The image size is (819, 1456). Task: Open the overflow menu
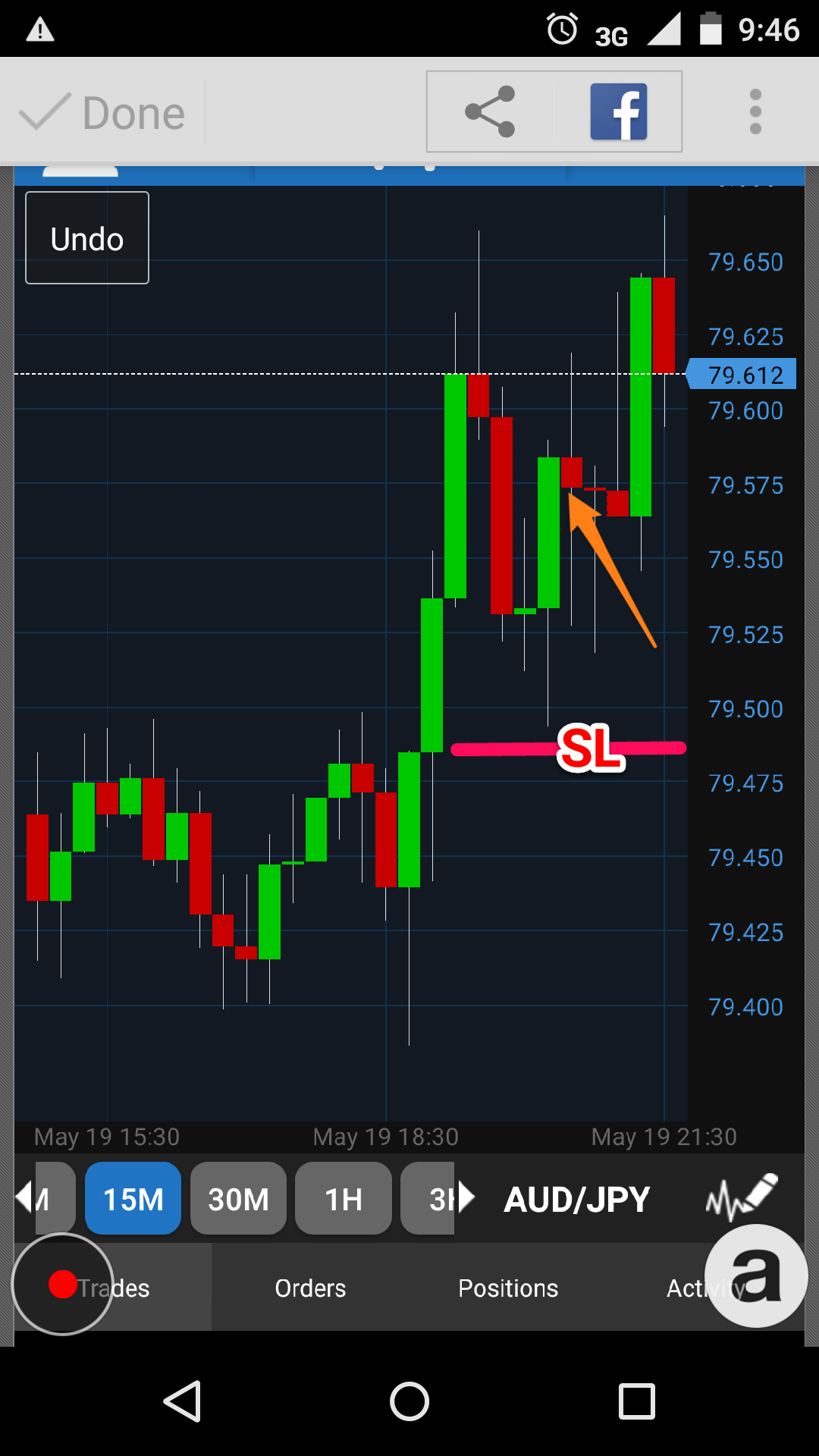click(x=755, y=112)
